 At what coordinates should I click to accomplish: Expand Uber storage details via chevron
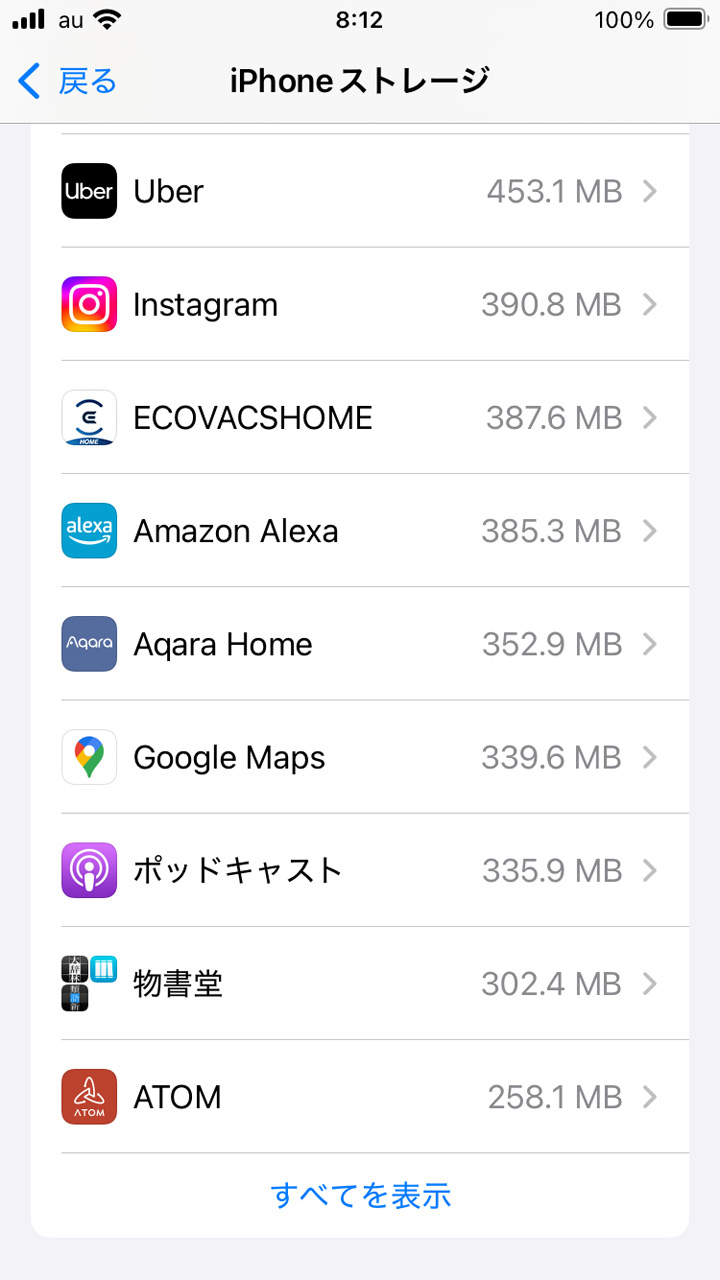[652, 191]
